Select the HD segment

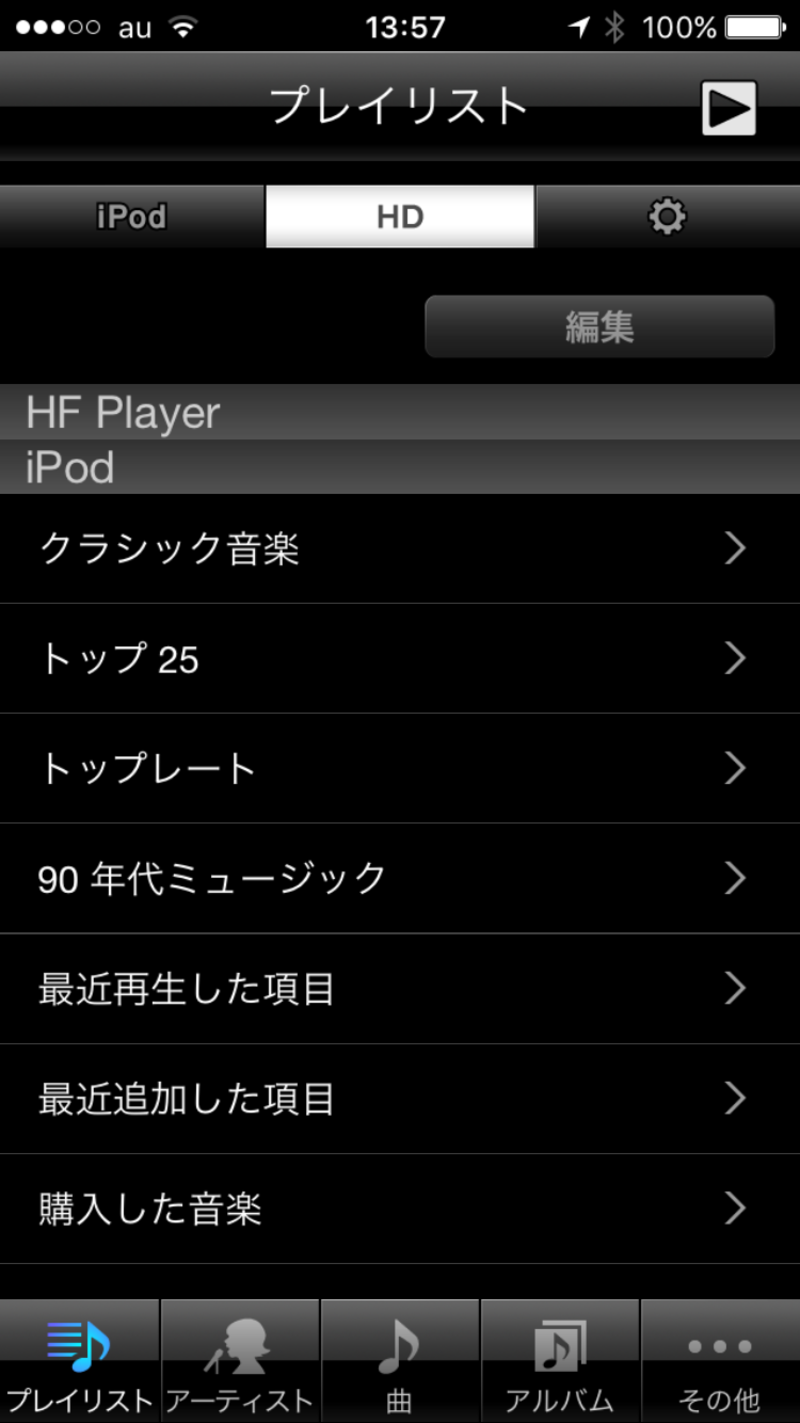coord(400,216)
